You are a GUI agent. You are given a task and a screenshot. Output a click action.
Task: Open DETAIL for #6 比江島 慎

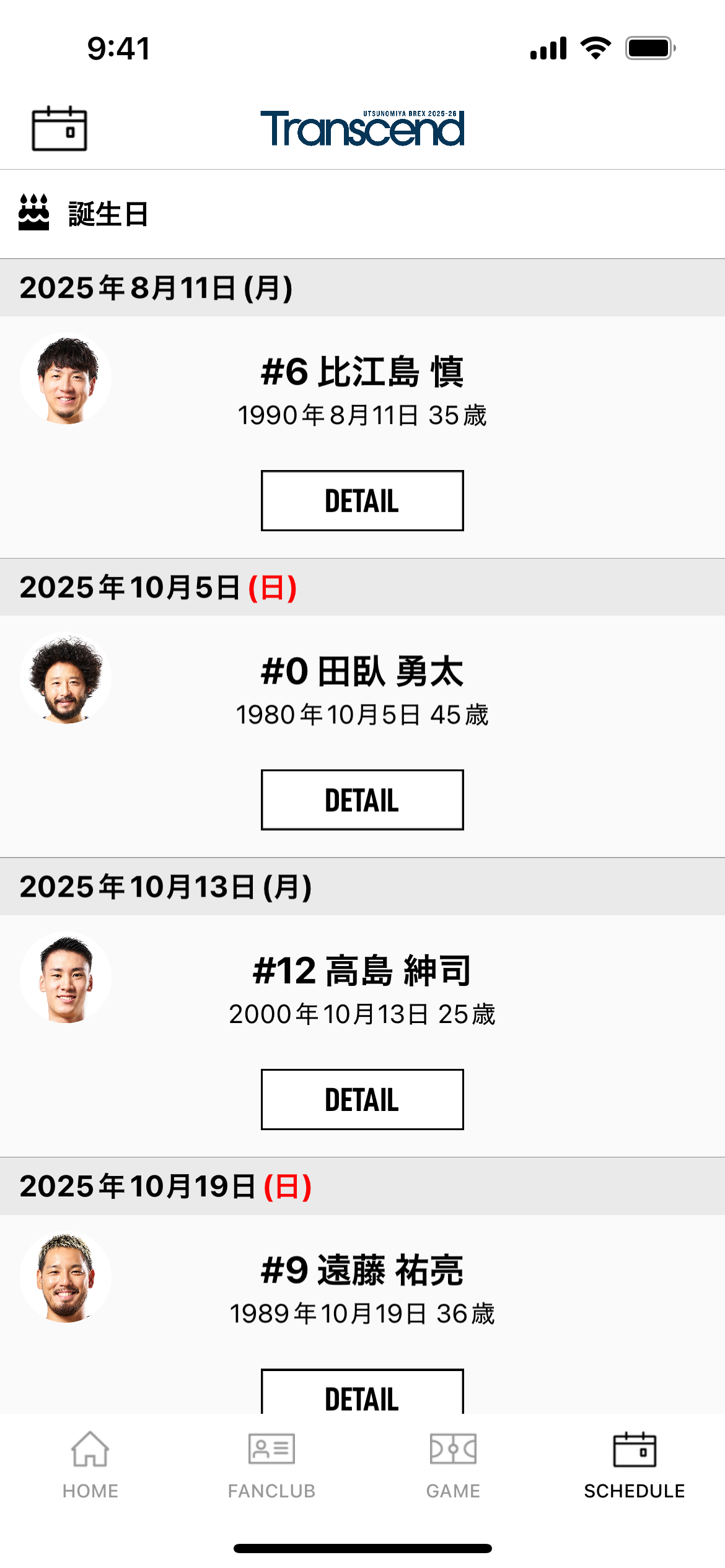click(x=362, y=500)
